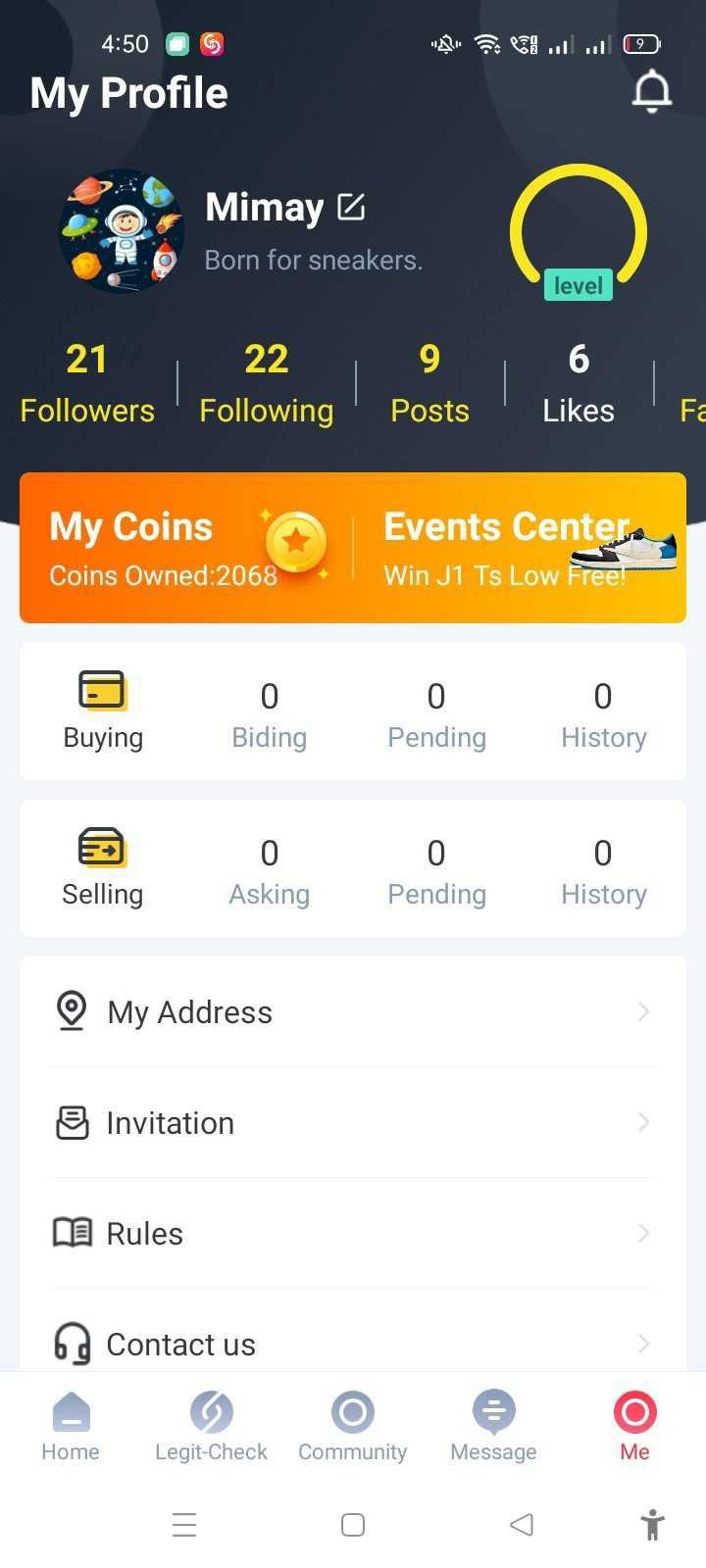The height and width of the screenshot is (1568, 706).
Task: Open the level progress ring
Action: pos(579,233)
